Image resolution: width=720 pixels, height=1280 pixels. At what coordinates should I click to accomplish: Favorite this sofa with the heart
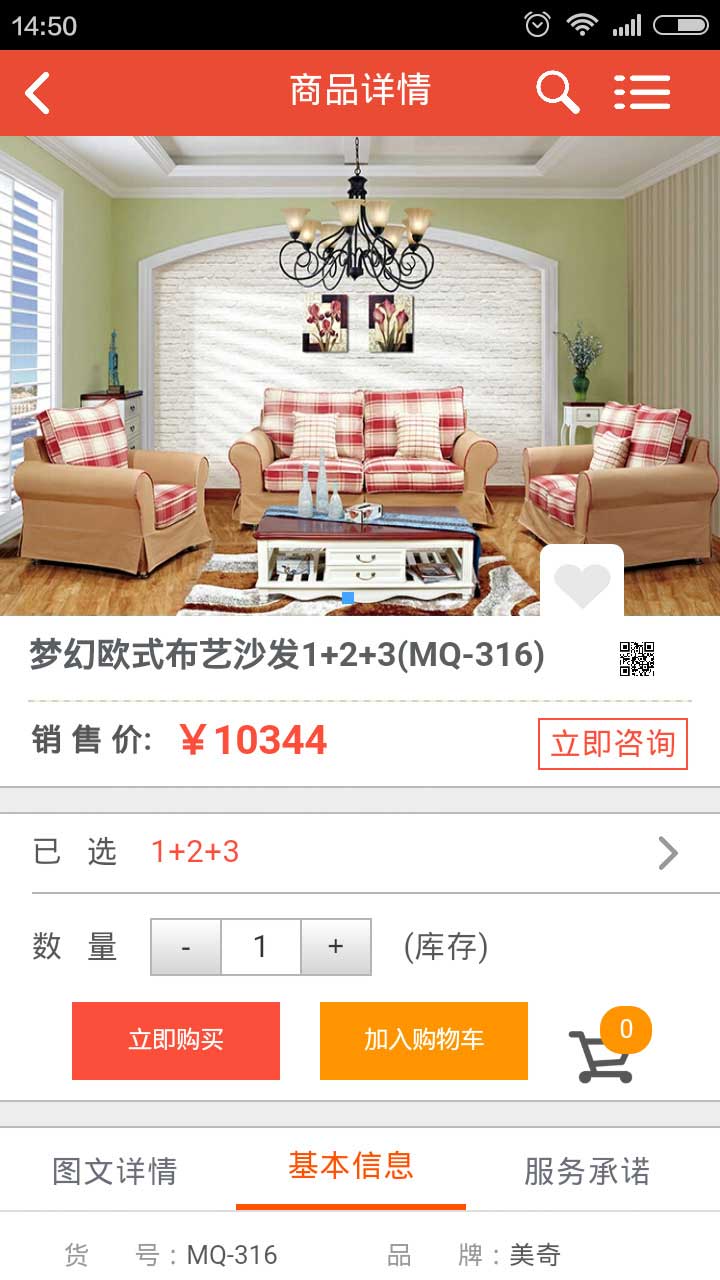(582, 585)
